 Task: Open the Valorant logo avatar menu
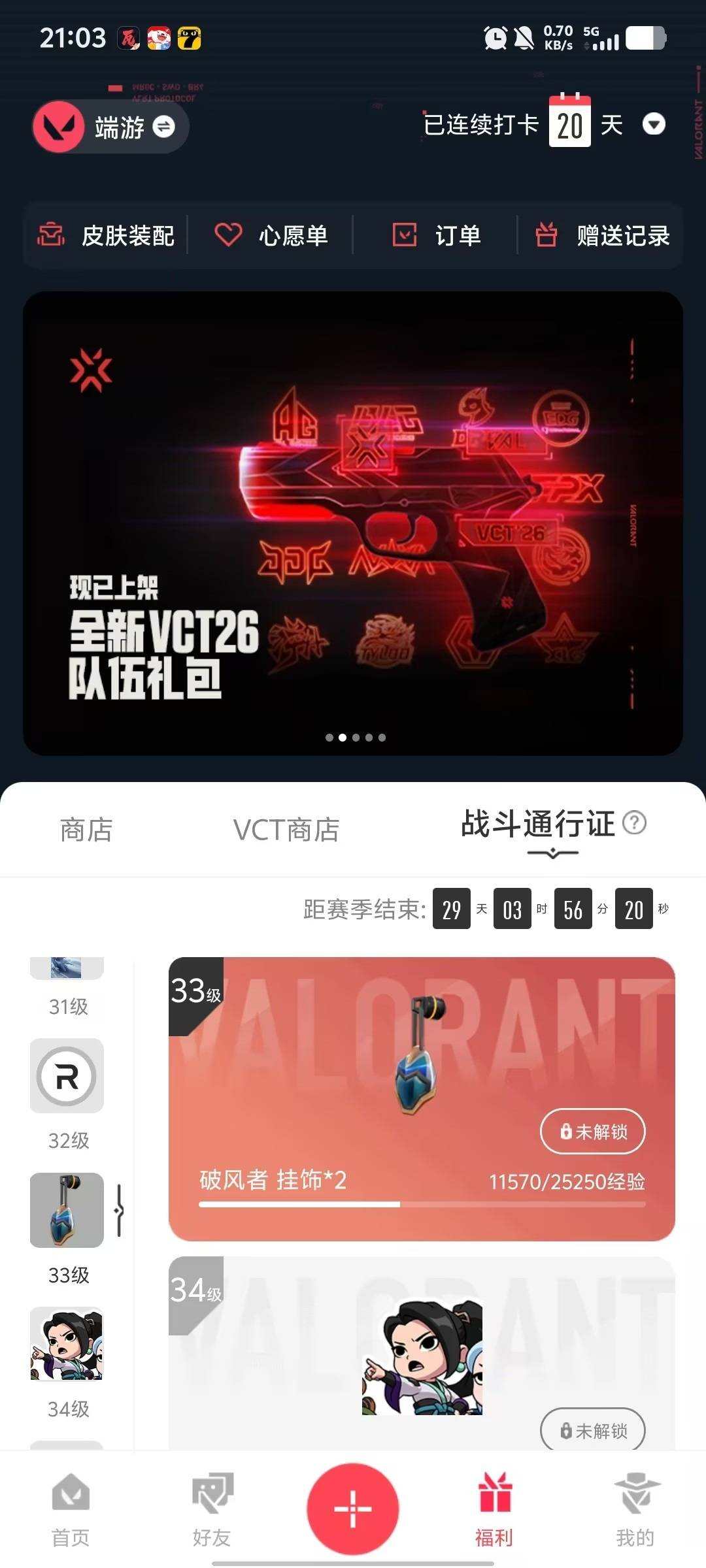point(59,126)
